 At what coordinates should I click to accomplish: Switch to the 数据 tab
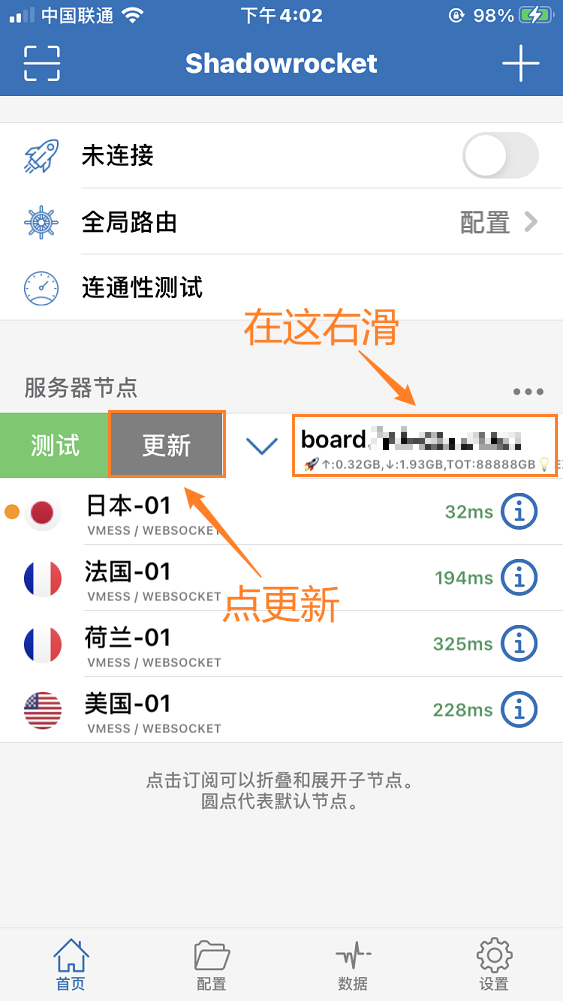pyautogui.click(x=352, y=965)
